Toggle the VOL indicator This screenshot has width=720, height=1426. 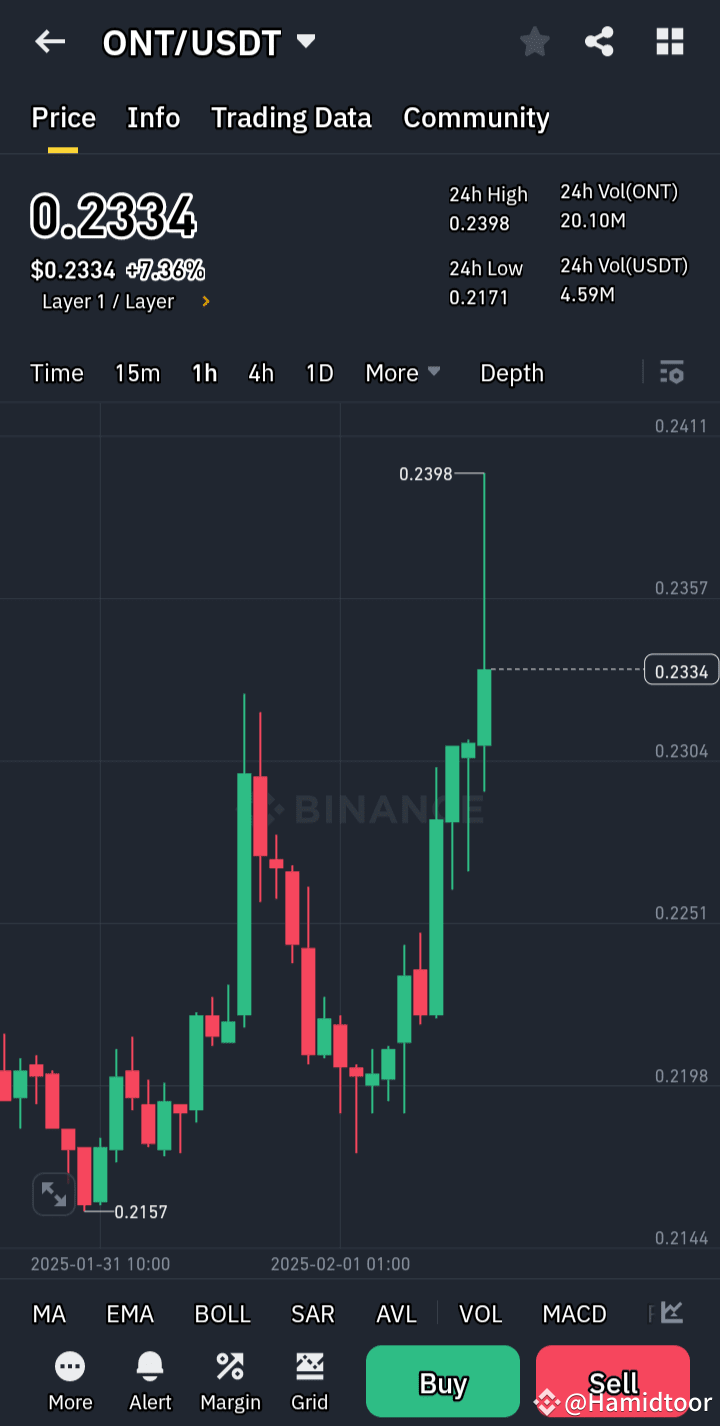(x=480, y=1313)
